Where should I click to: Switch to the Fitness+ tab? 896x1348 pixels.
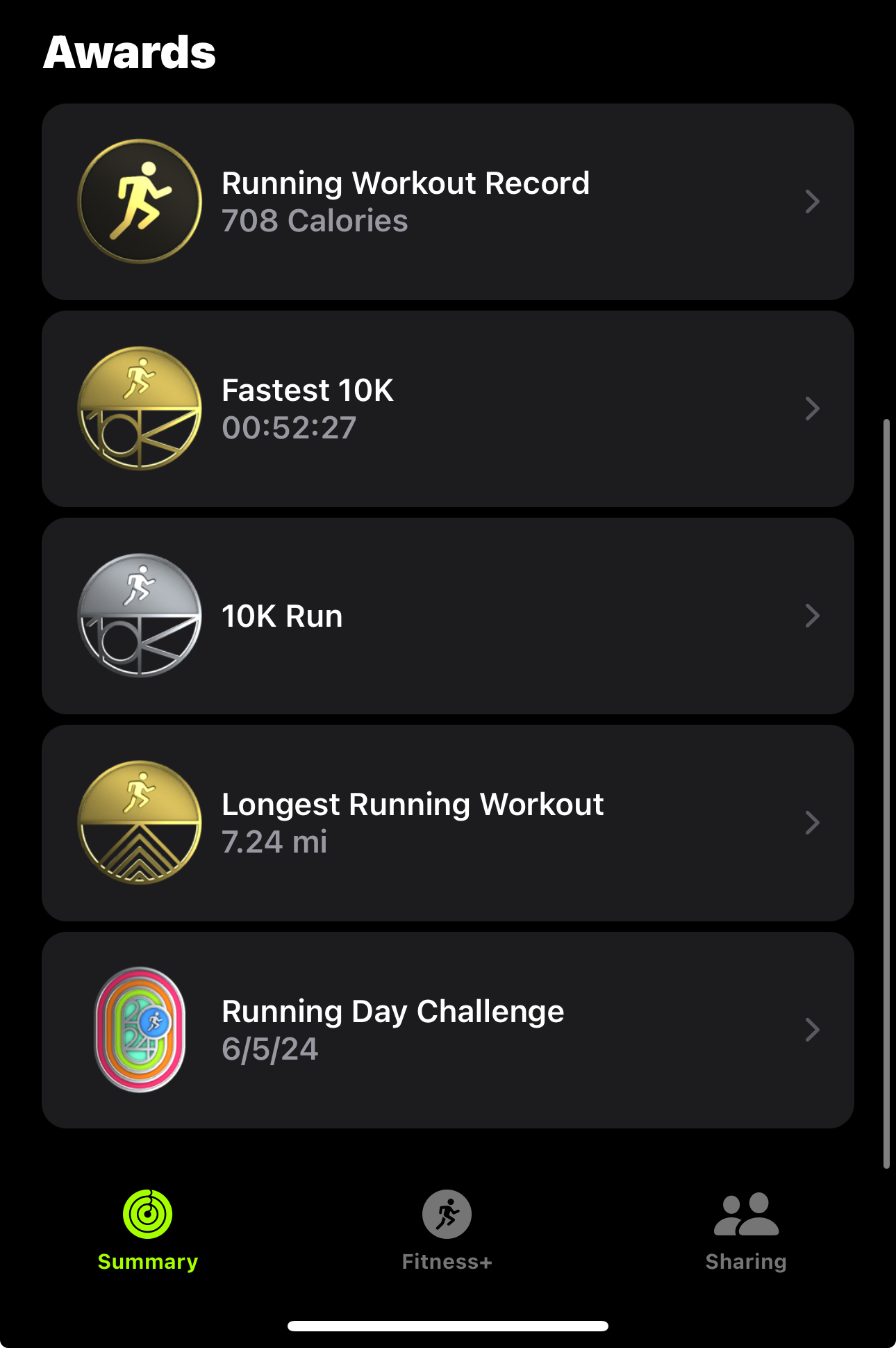[x=447, y=1230]
